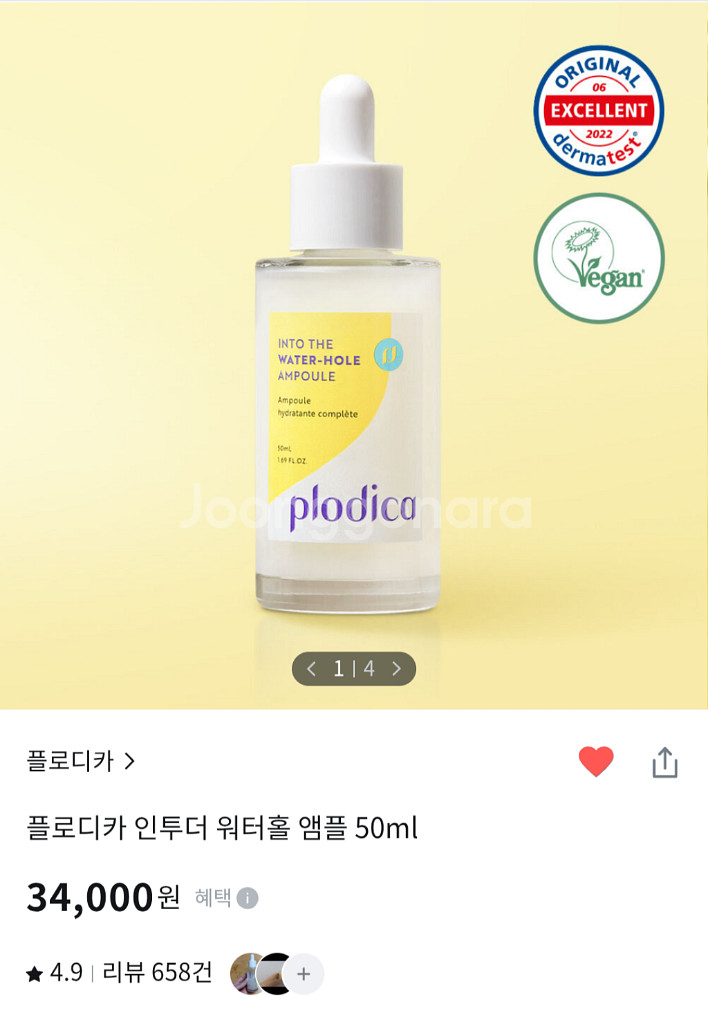Share this product
The height and width of the screenshot is (1024, 708).
click(x=665, y=762)
